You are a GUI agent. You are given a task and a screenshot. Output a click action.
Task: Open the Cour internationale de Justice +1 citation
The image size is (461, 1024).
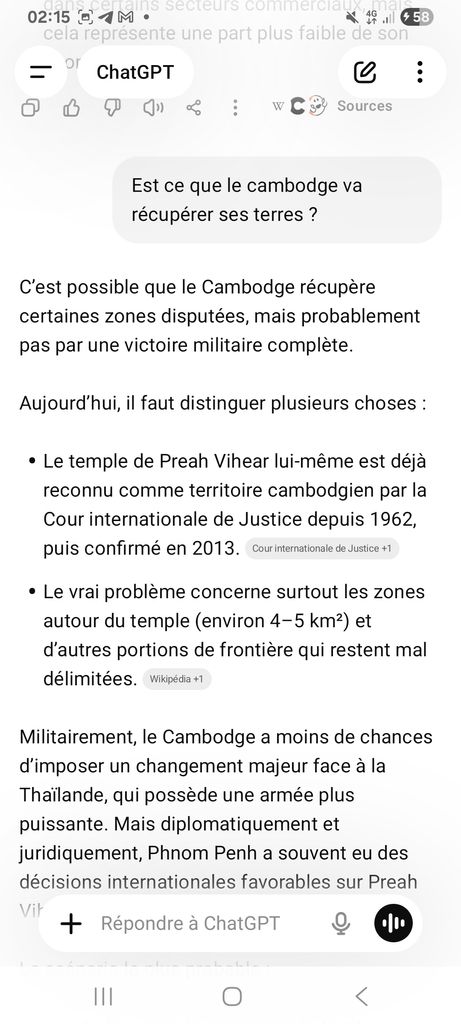pos(322,549)
